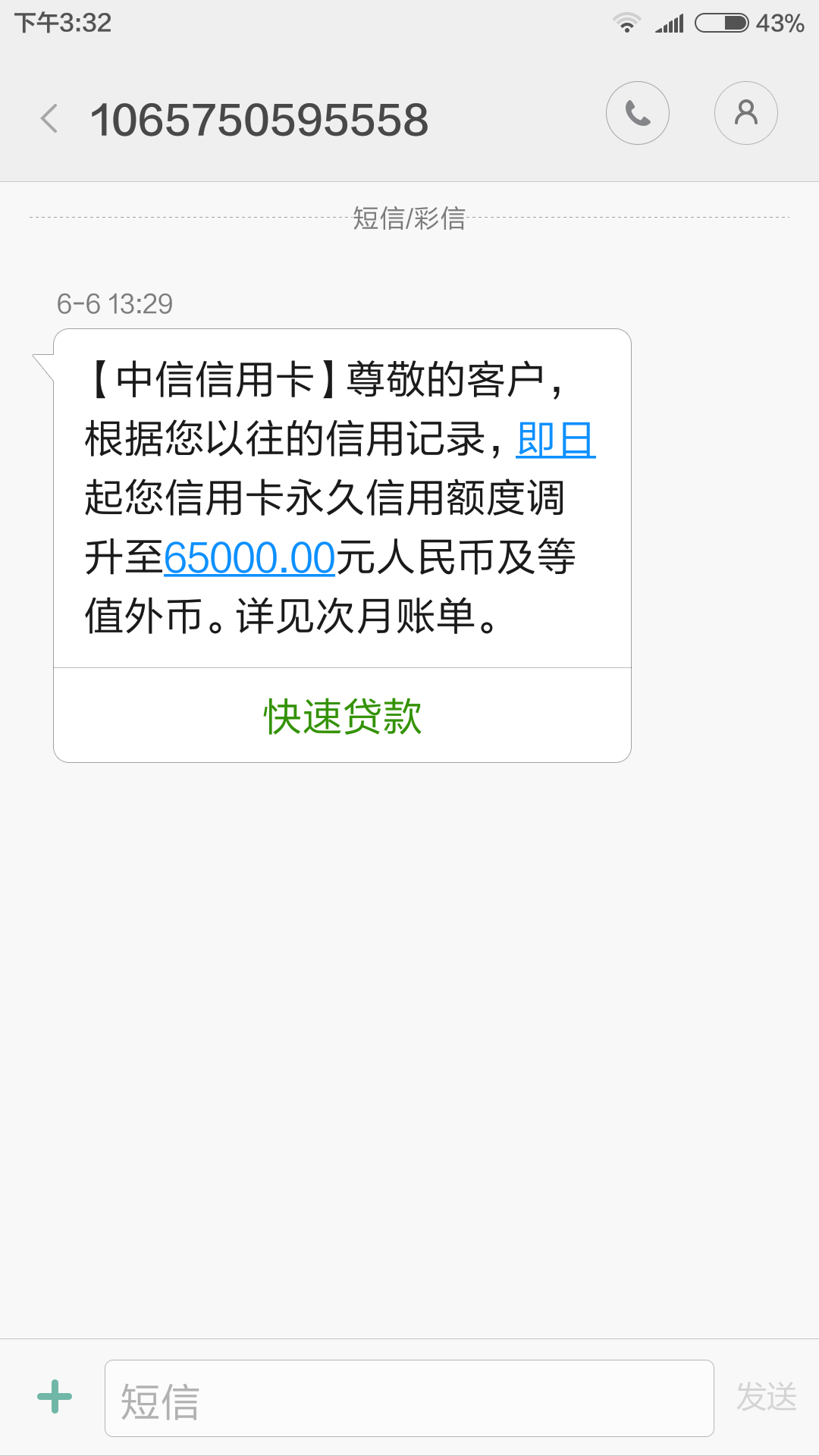The image size is (819, 1456).
Task: Tap the green plus attachment icon
Action: tap(53, 1398)
